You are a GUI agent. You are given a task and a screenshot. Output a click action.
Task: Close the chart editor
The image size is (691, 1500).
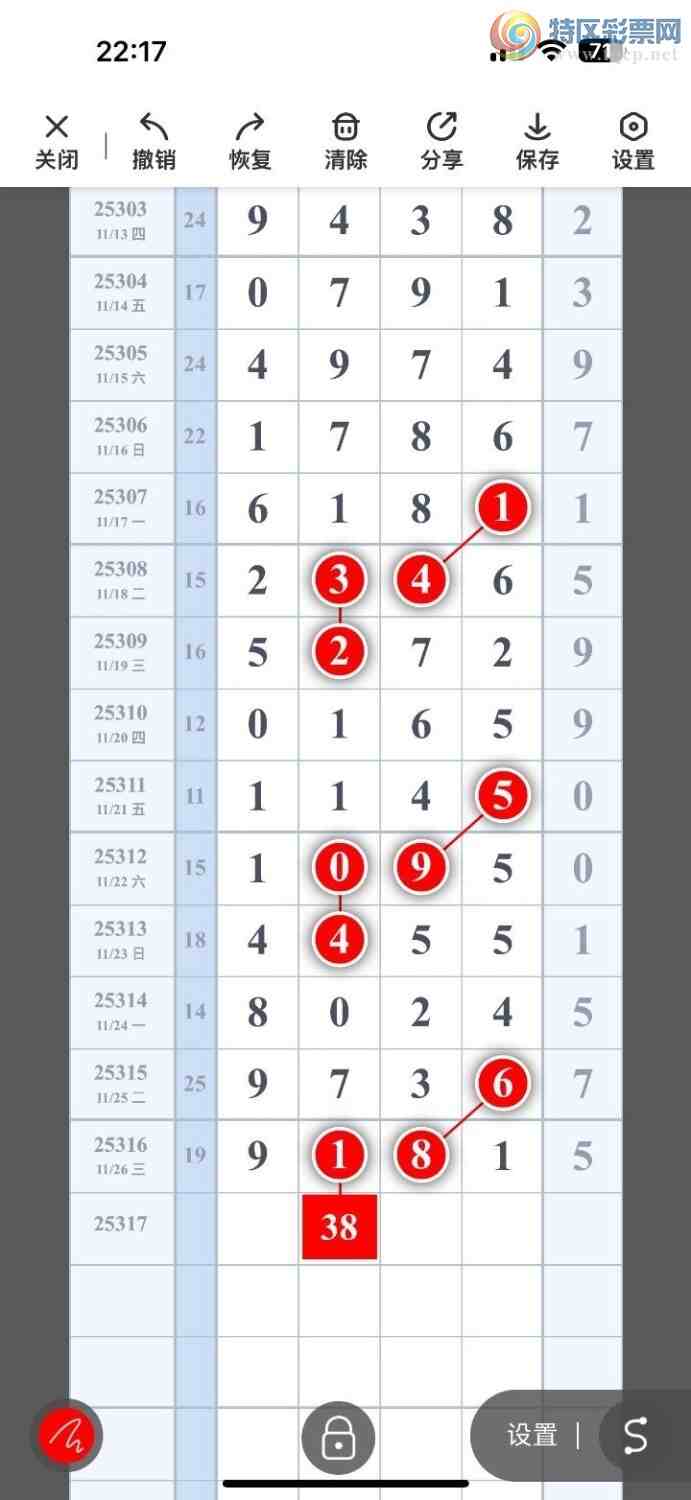(x=56, y=141)
